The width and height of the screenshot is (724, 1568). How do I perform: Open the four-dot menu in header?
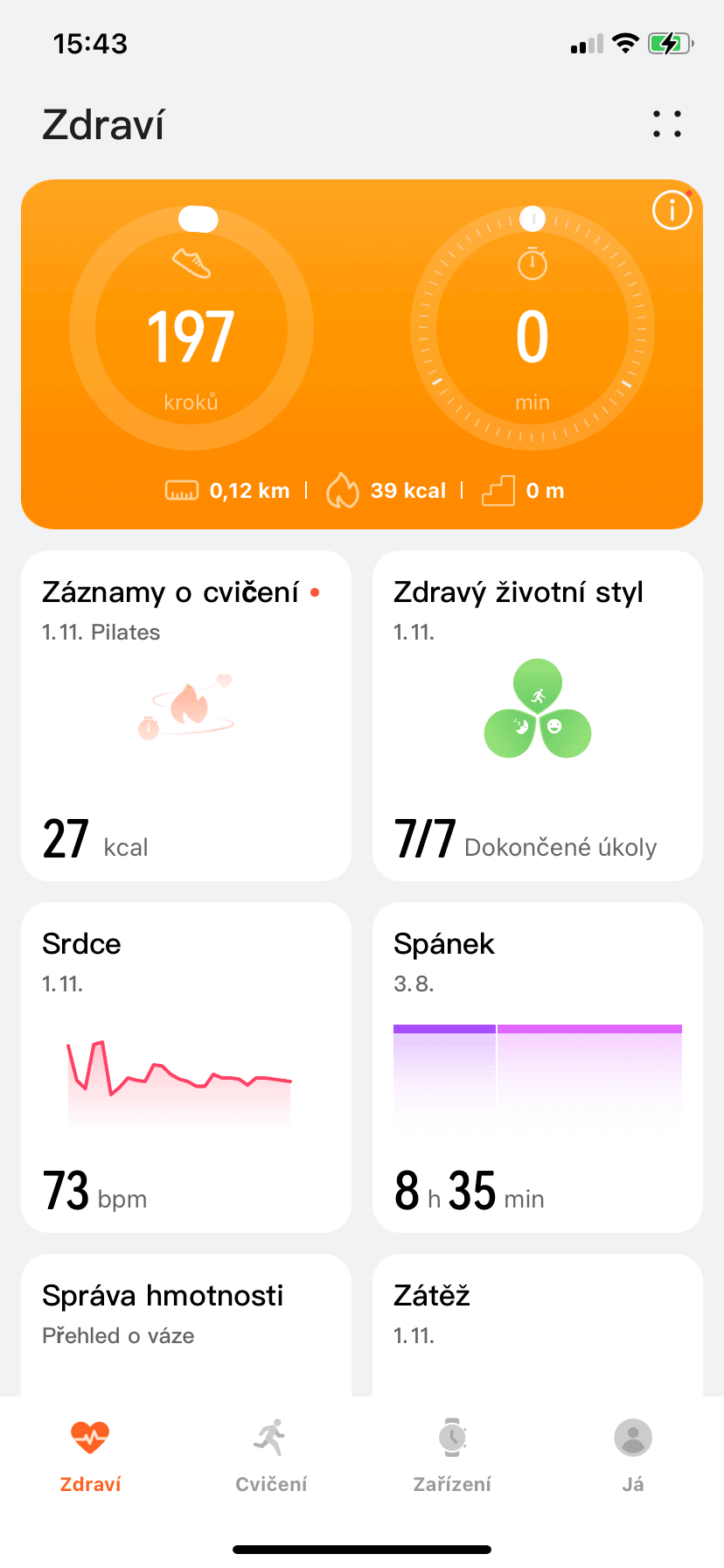coord(666,124)
